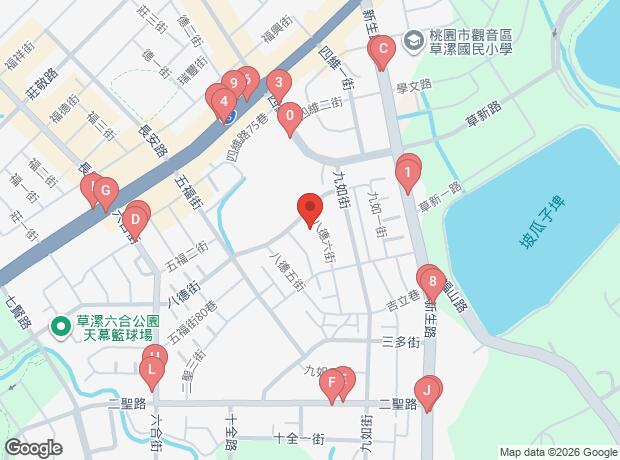Tap the map marker labeled C
Screen dimensions: 620x460
click(382, 51)
